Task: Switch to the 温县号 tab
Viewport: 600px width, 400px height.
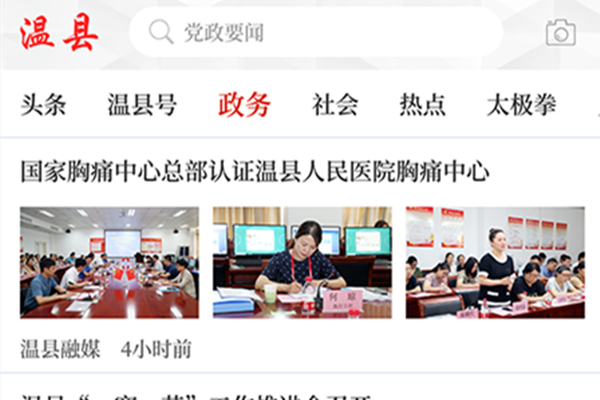Action: click(142, 105)
